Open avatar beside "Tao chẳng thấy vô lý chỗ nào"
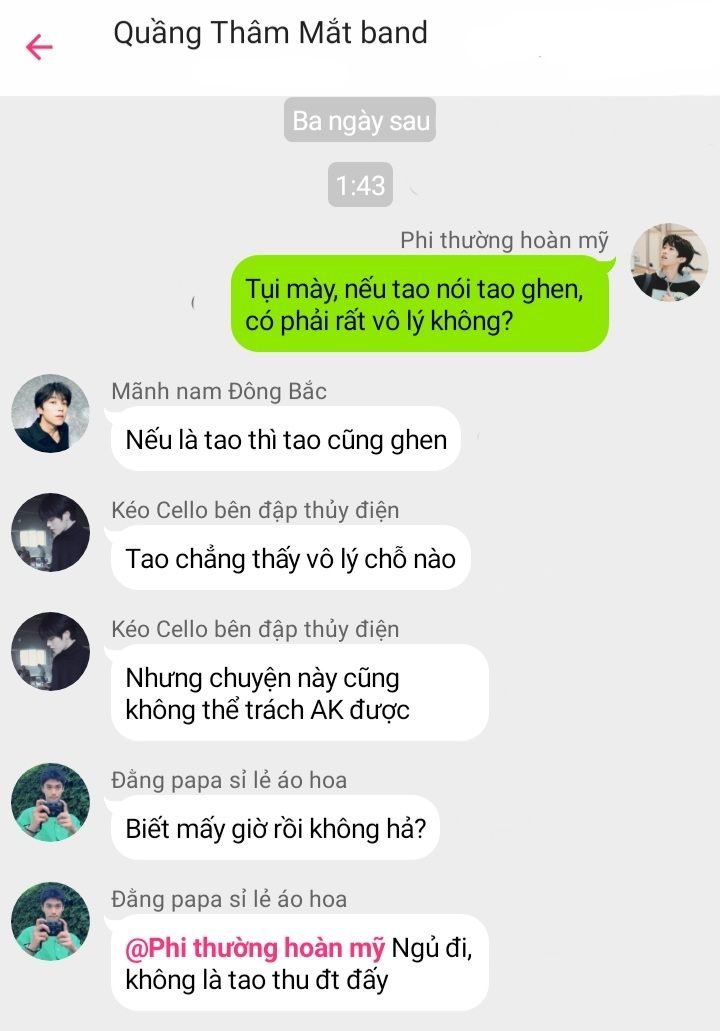 pos(50,532)
